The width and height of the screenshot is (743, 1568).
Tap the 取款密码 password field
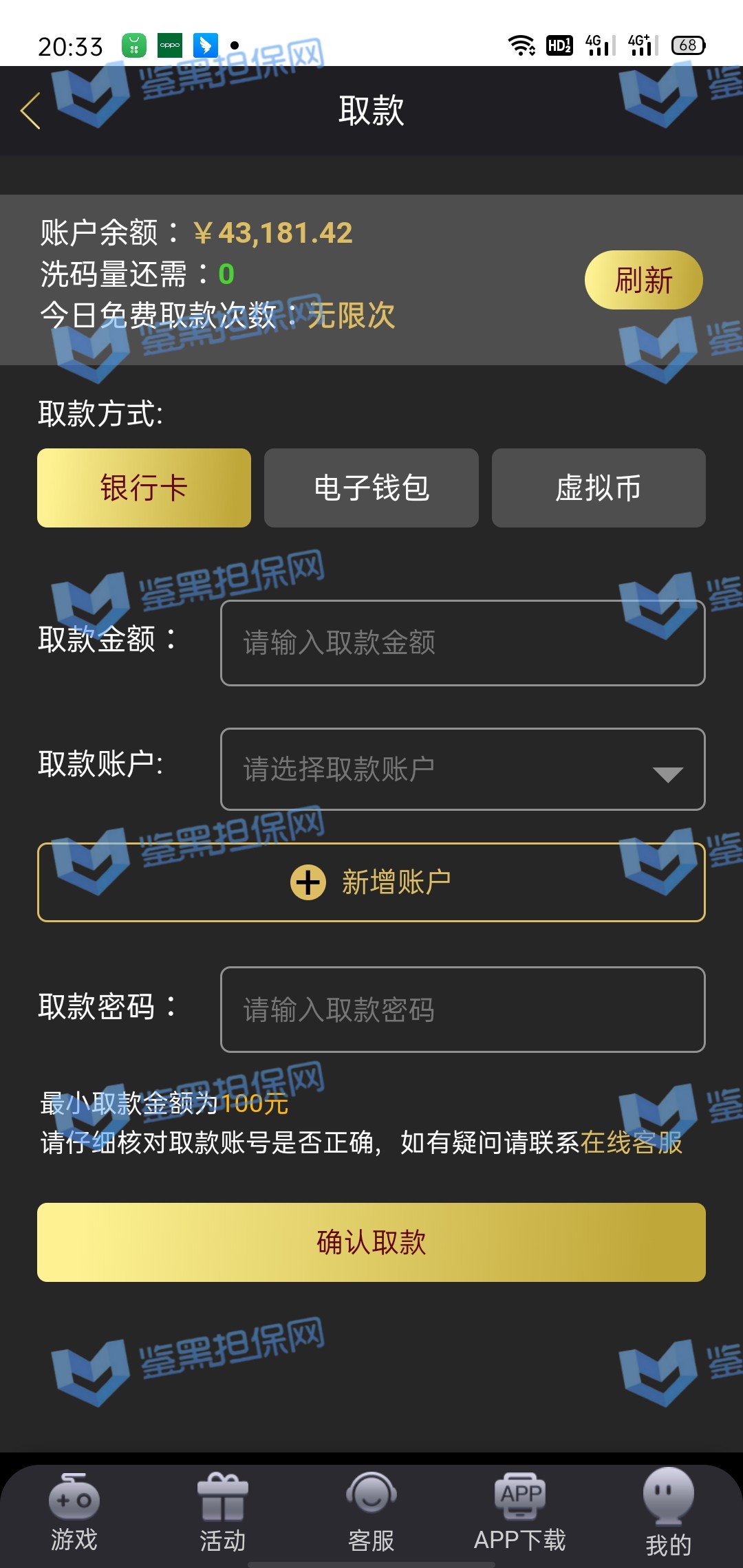click(462, 1010)
